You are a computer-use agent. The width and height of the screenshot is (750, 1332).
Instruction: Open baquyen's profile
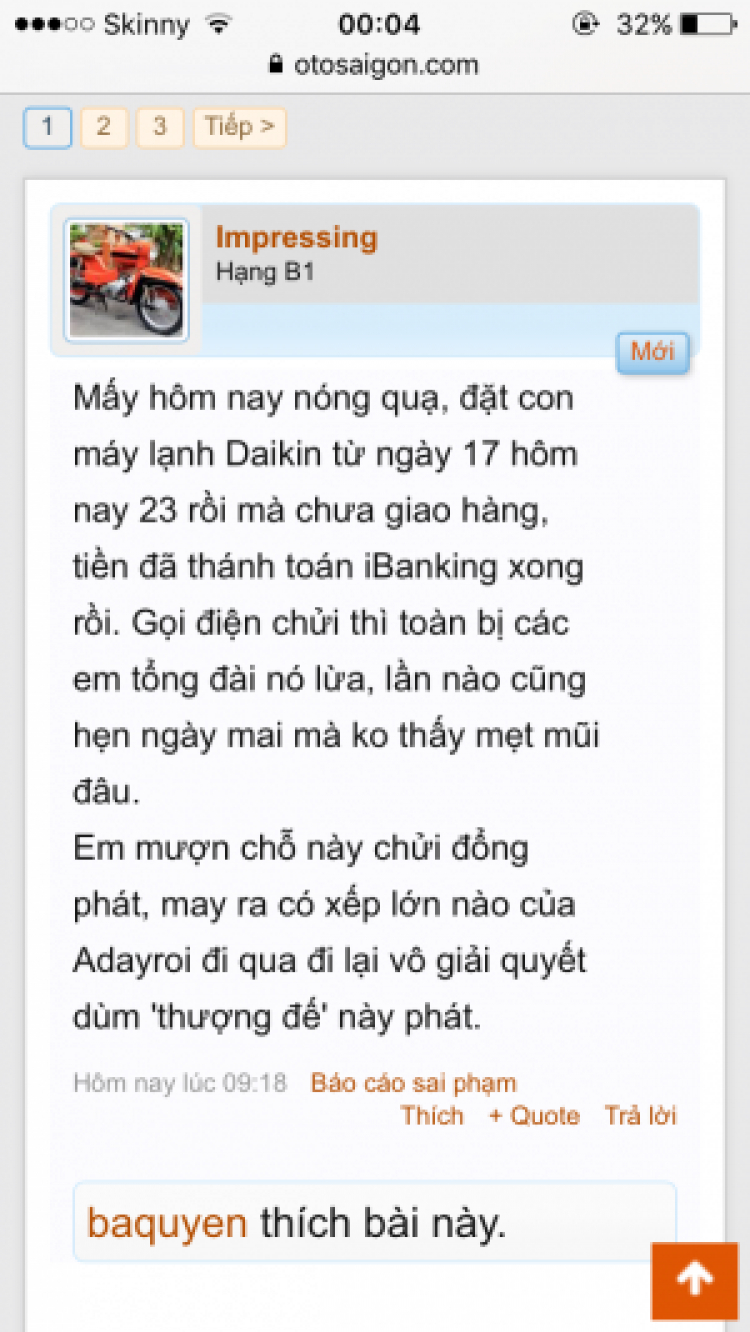tap(167, 1223)
